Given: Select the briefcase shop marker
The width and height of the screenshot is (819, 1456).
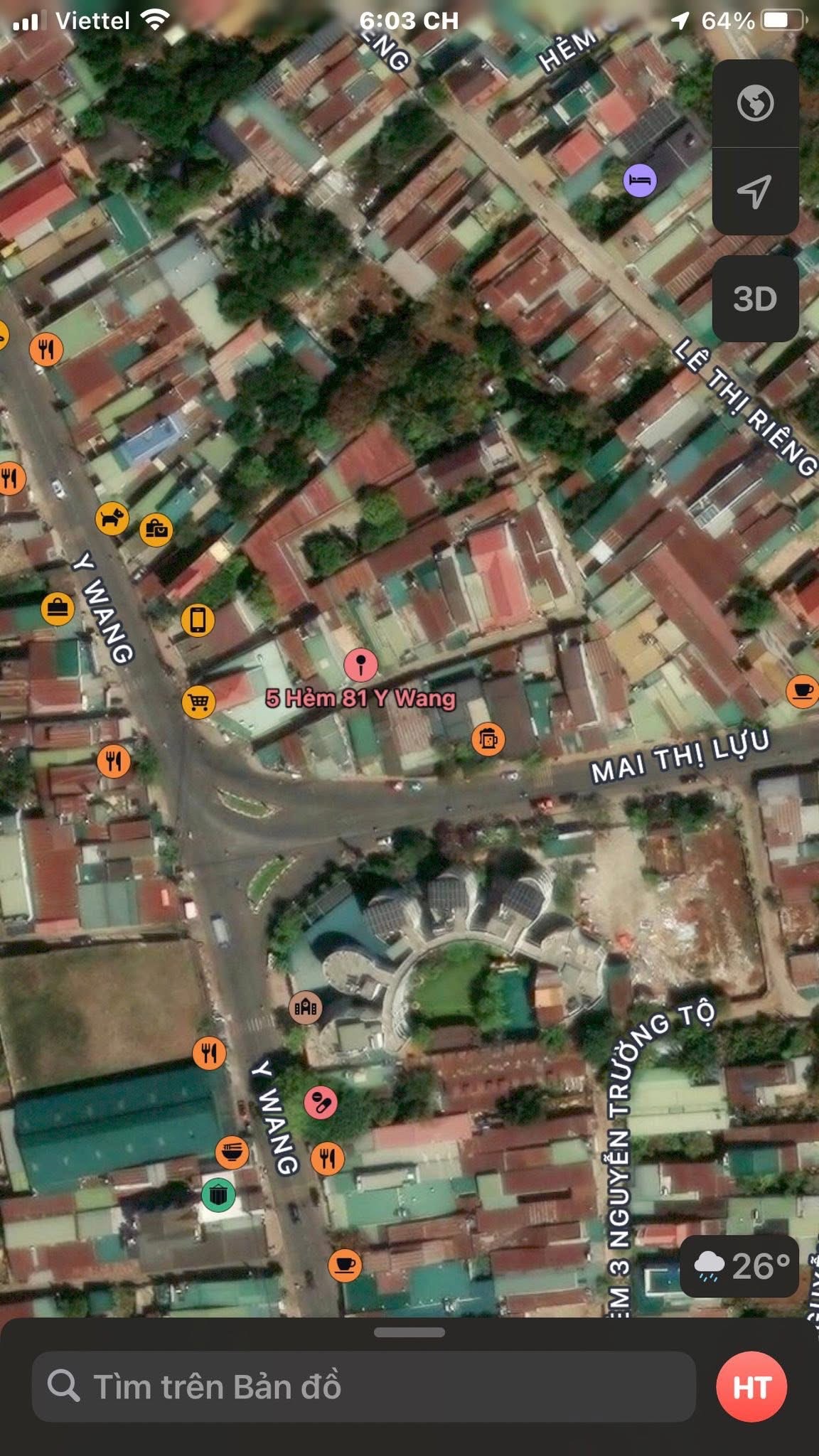Looking at the screenshot, I should 58,609.
